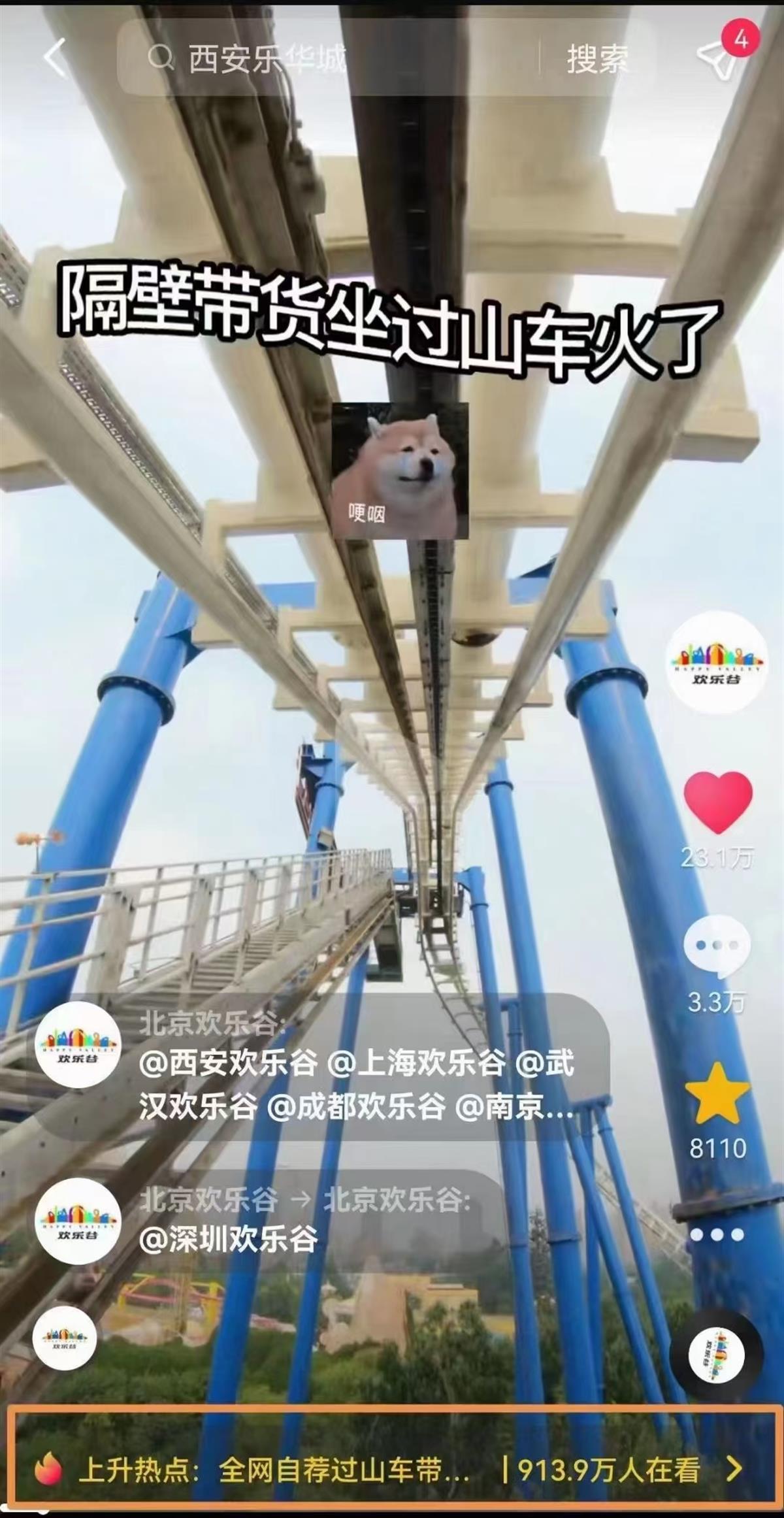The image size is (784, 1518).
Task: Go back using the top-left arrow
Action: 56,58
